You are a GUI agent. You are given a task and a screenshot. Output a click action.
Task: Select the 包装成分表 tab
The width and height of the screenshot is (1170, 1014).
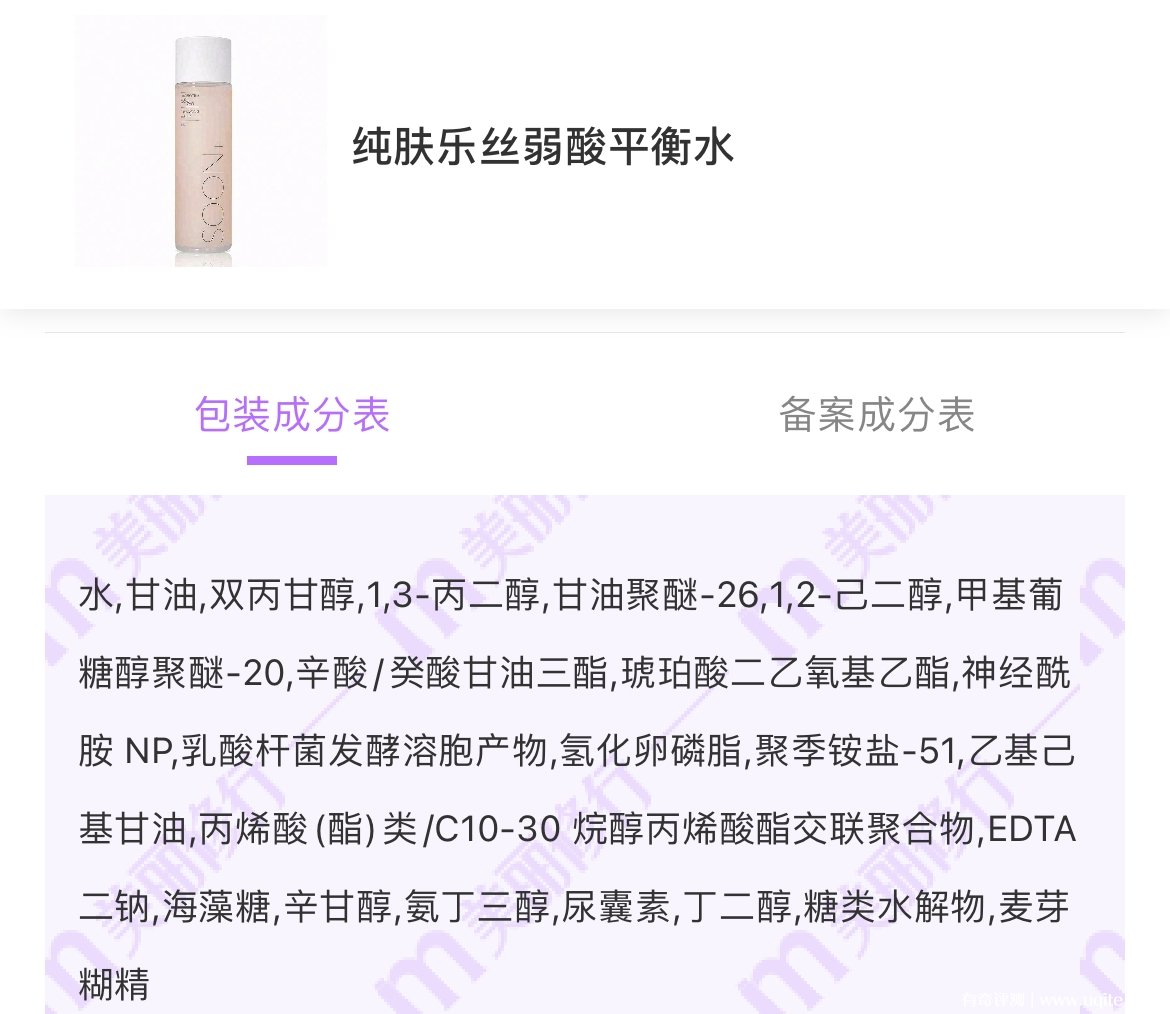pyautogui.click(x=292, y=415)
